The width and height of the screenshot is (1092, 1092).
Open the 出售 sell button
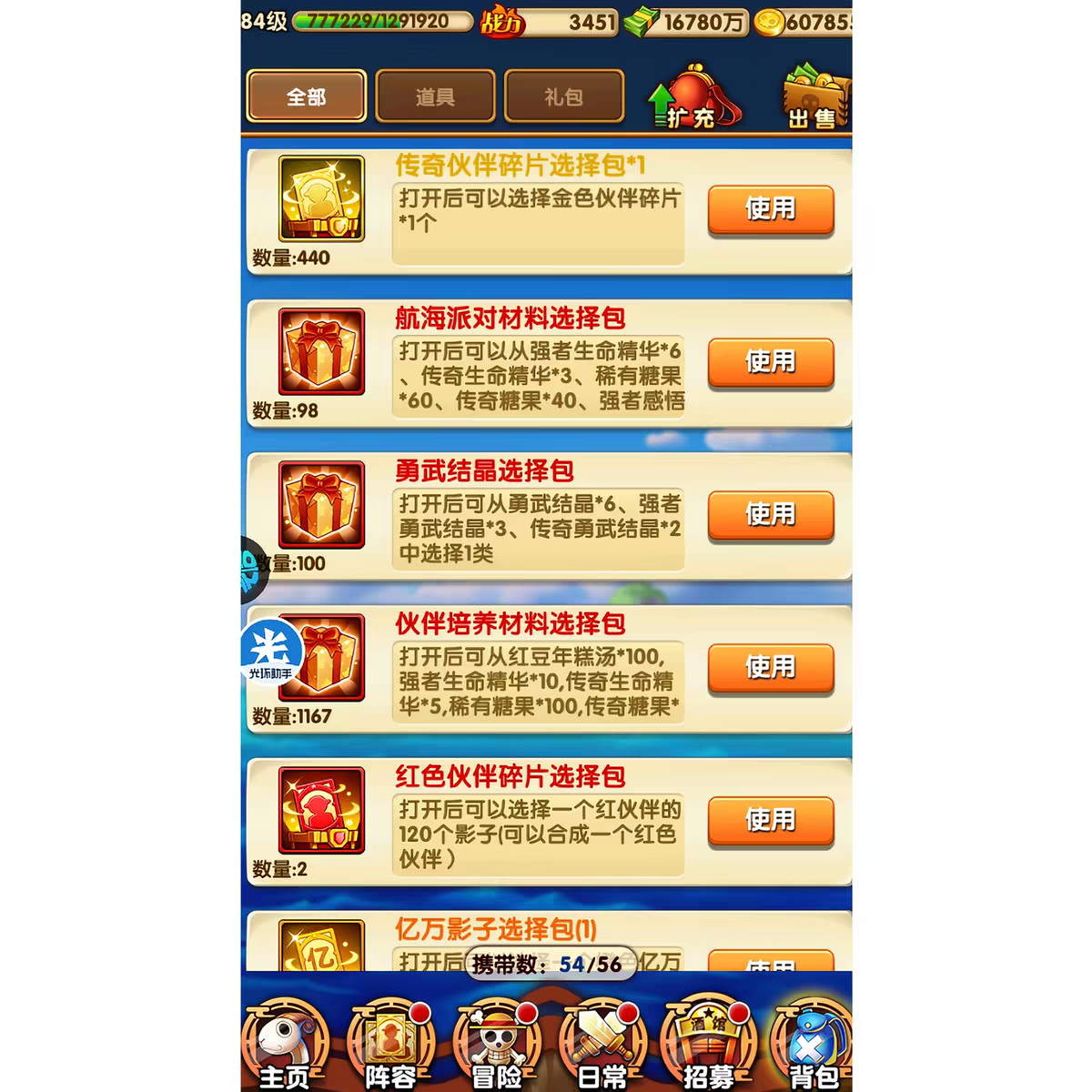[816, 96]
